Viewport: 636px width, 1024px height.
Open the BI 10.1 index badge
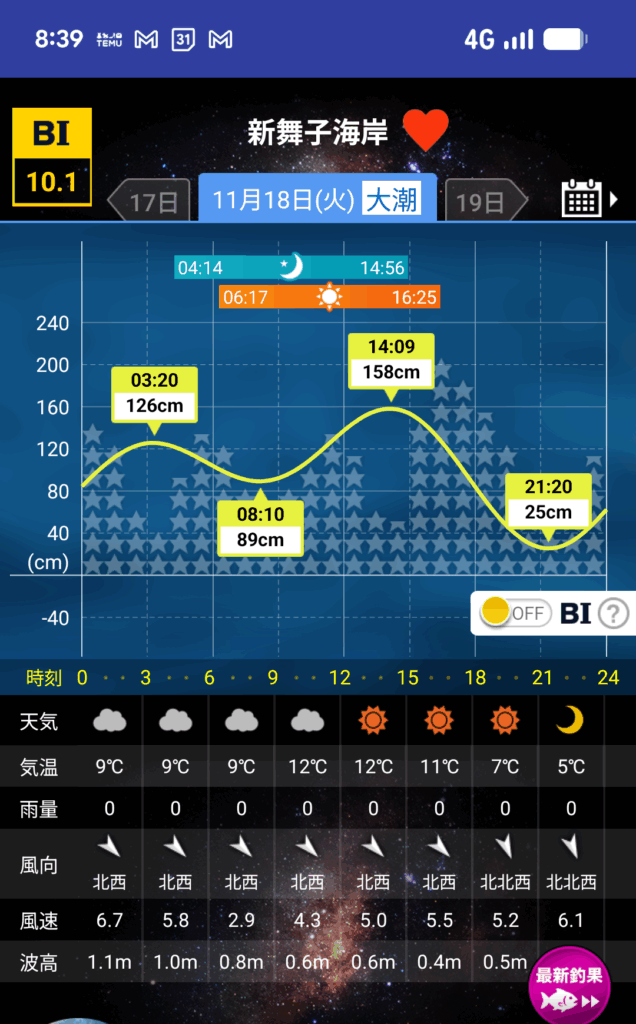click(x=52, y=157)
